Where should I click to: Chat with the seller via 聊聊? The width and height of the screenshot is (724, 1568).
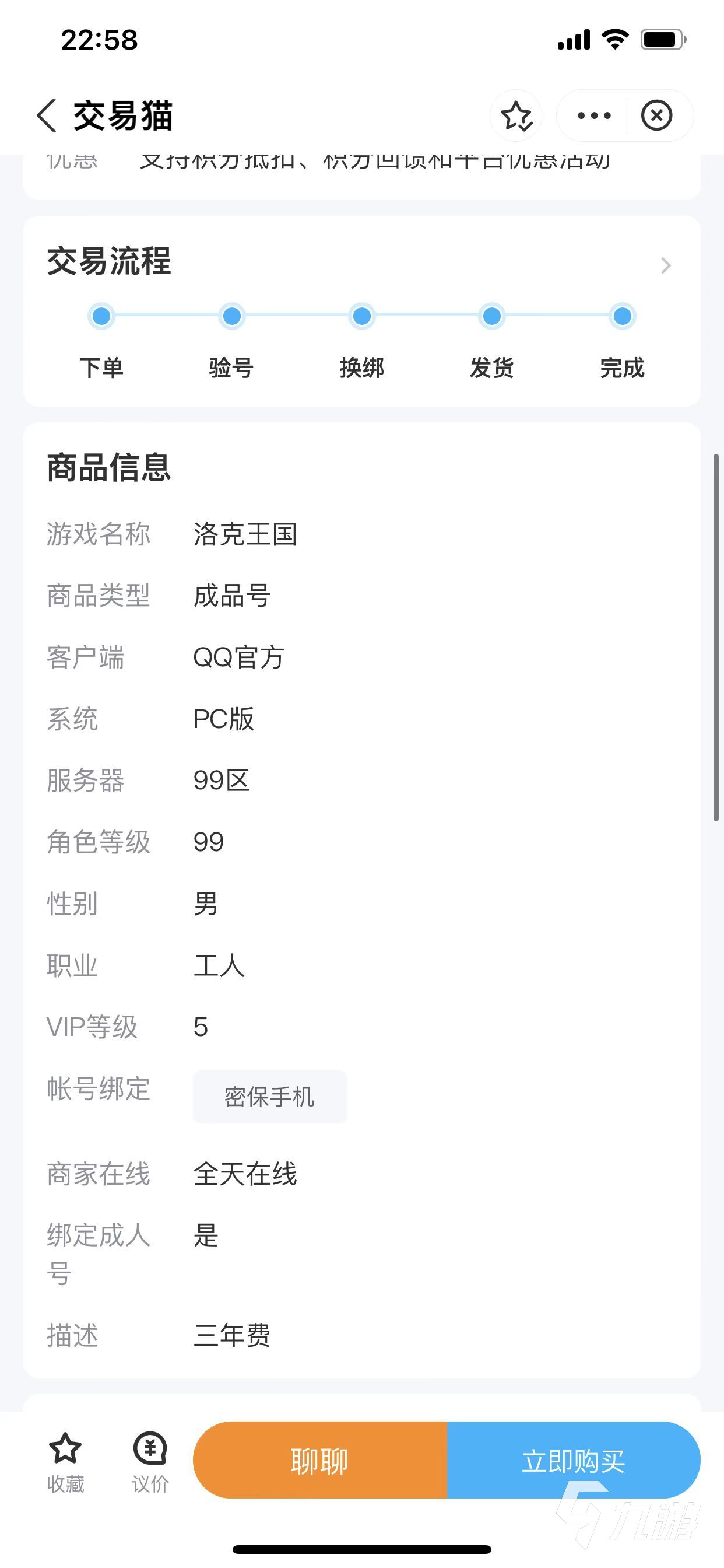click(x=320, y=1459)
